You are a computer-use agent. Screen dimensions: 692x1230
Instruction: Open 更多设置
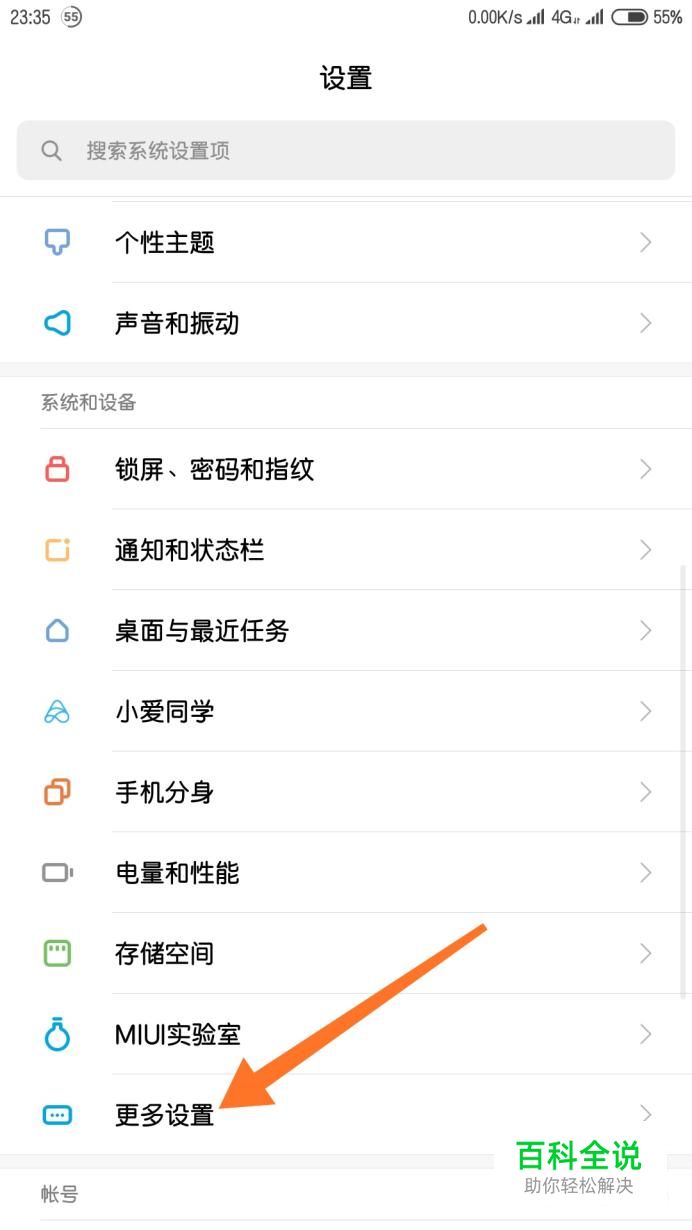346,1115
